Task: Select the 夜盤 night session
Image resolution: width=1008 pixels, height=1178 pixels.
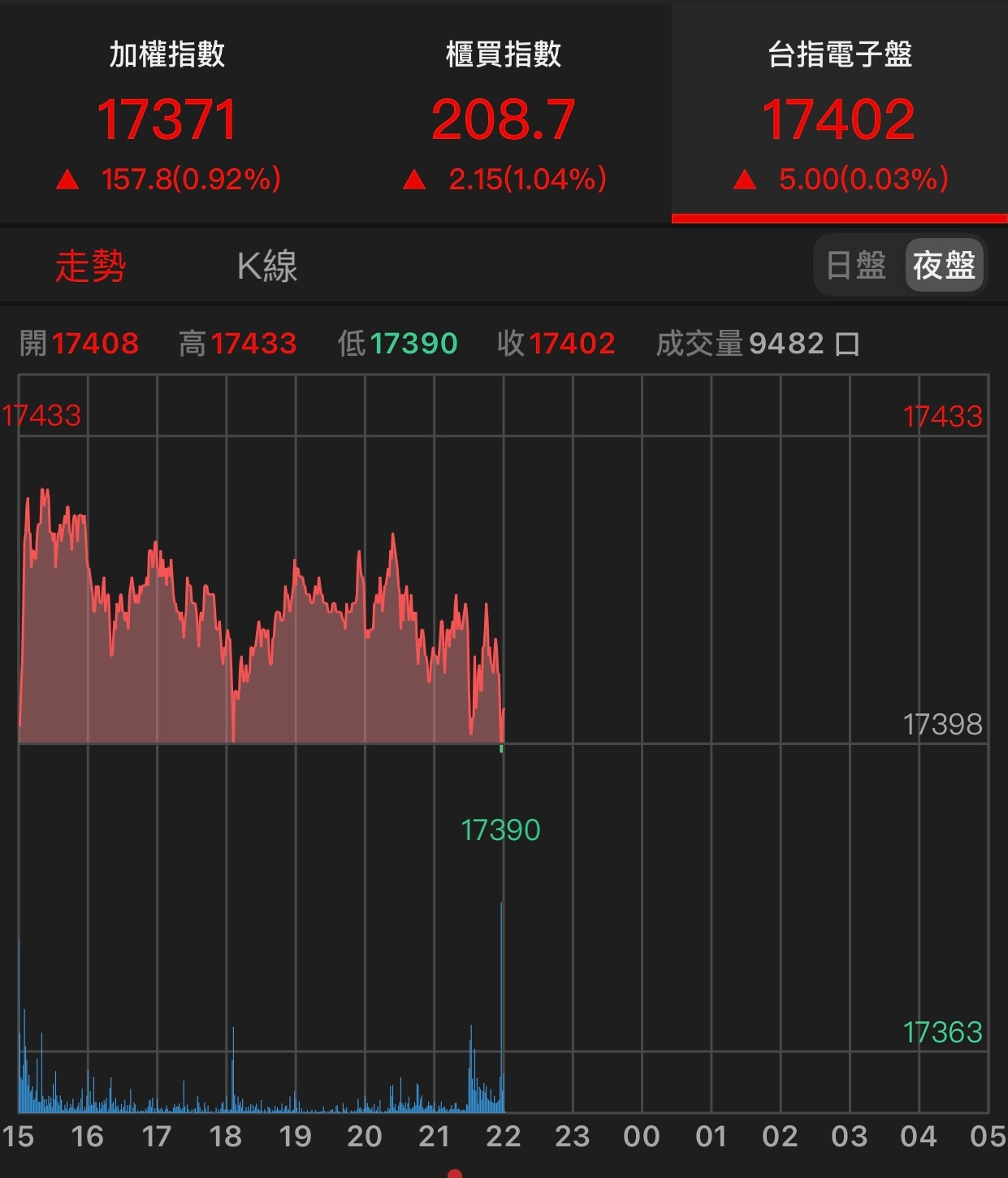Action: point(944,266)
